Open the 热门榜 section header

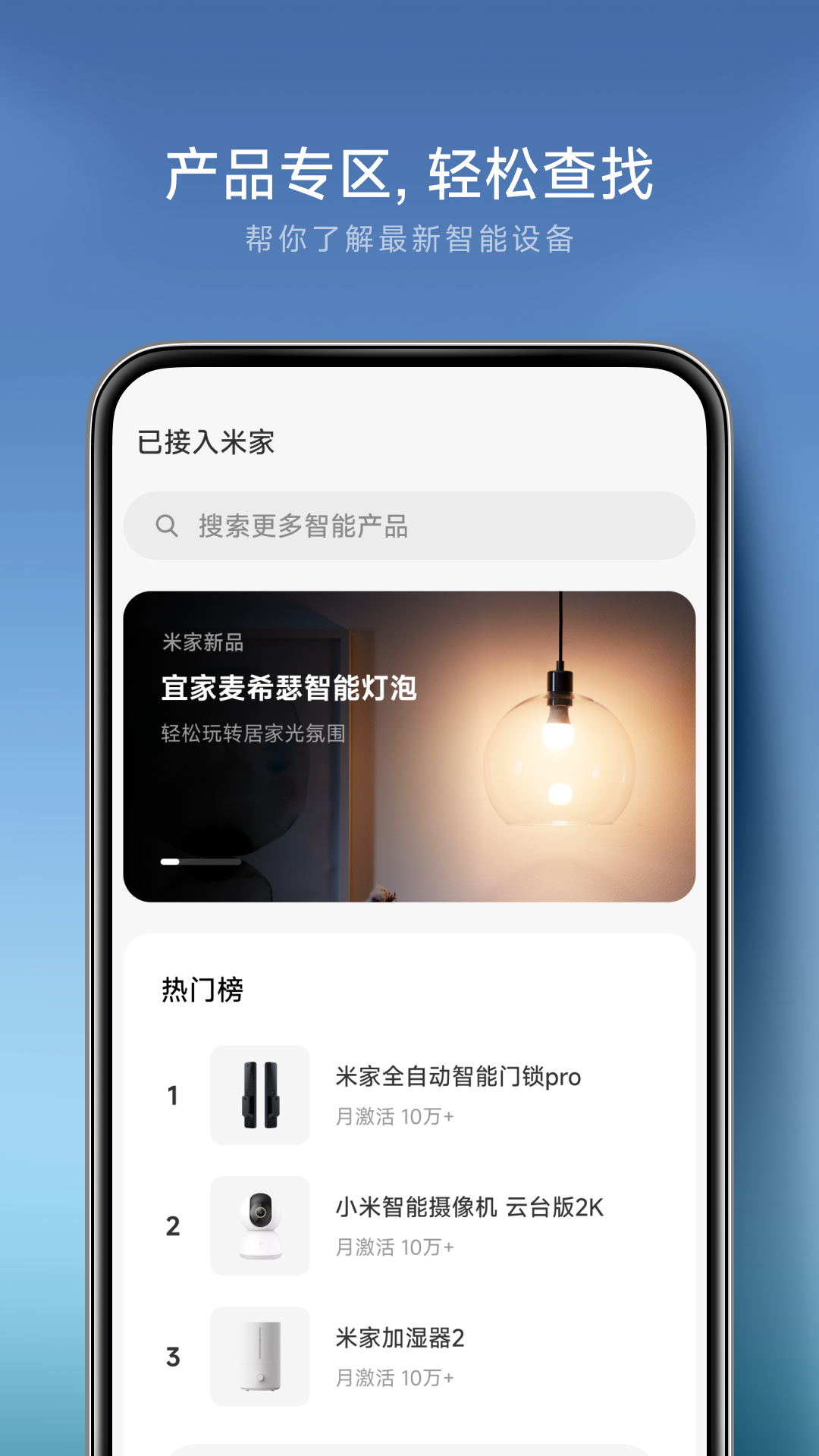click(202, 990)
